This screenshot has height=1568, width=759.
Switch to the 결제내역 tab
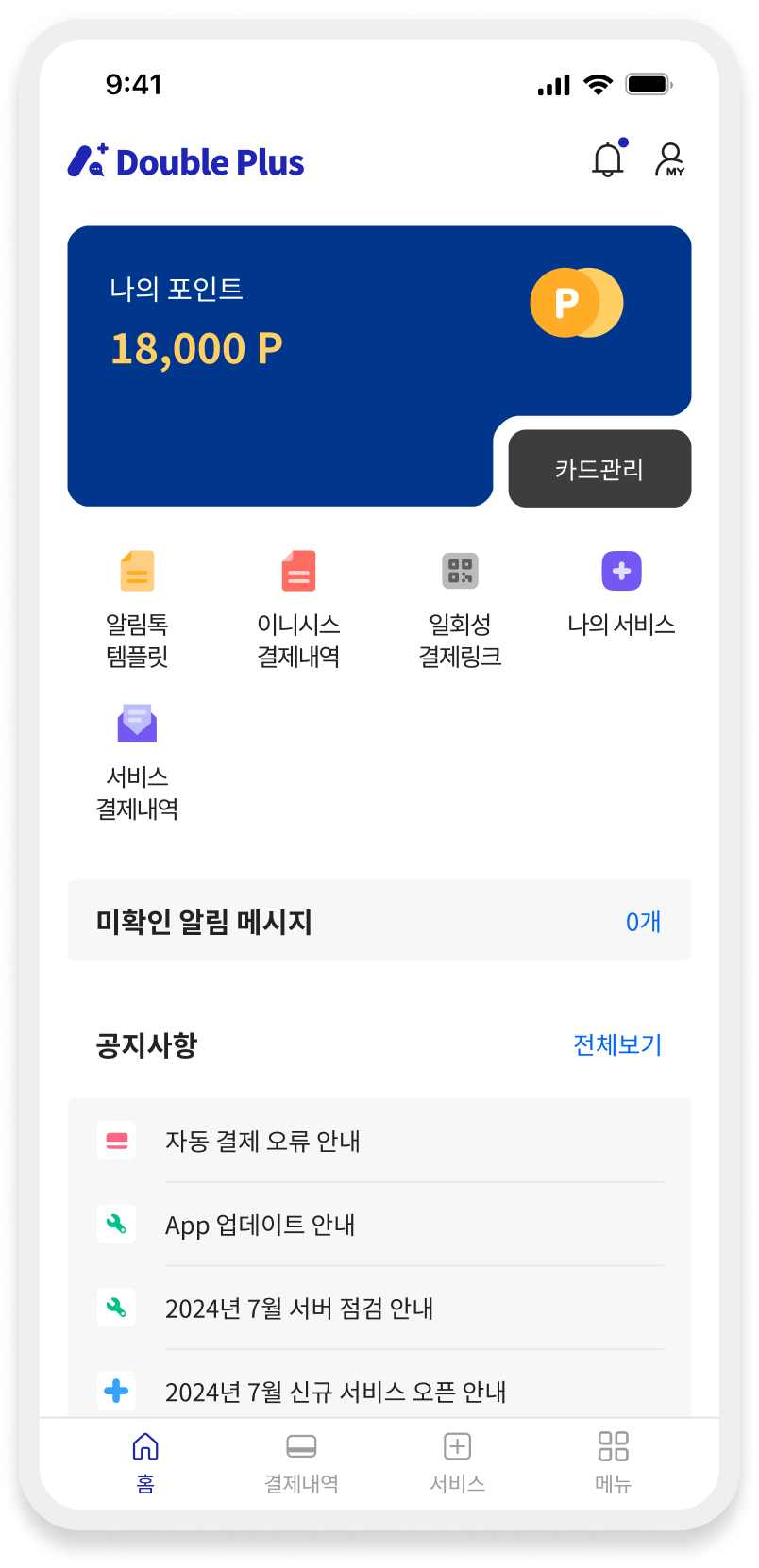coord(301,1460)
